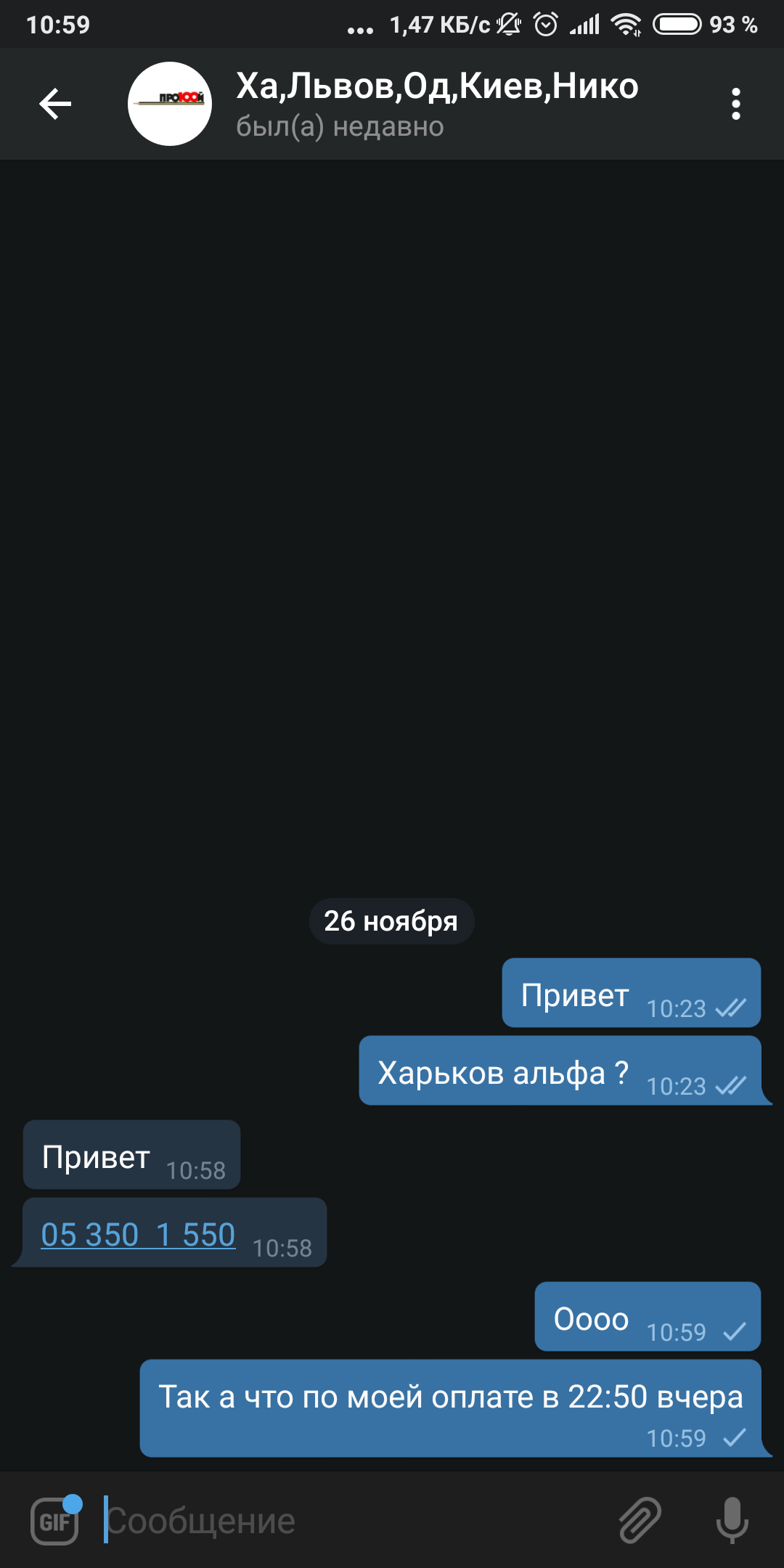784x1568 pixels.
Task: Tap the chat avatar picture
Action: coord(170,104)
